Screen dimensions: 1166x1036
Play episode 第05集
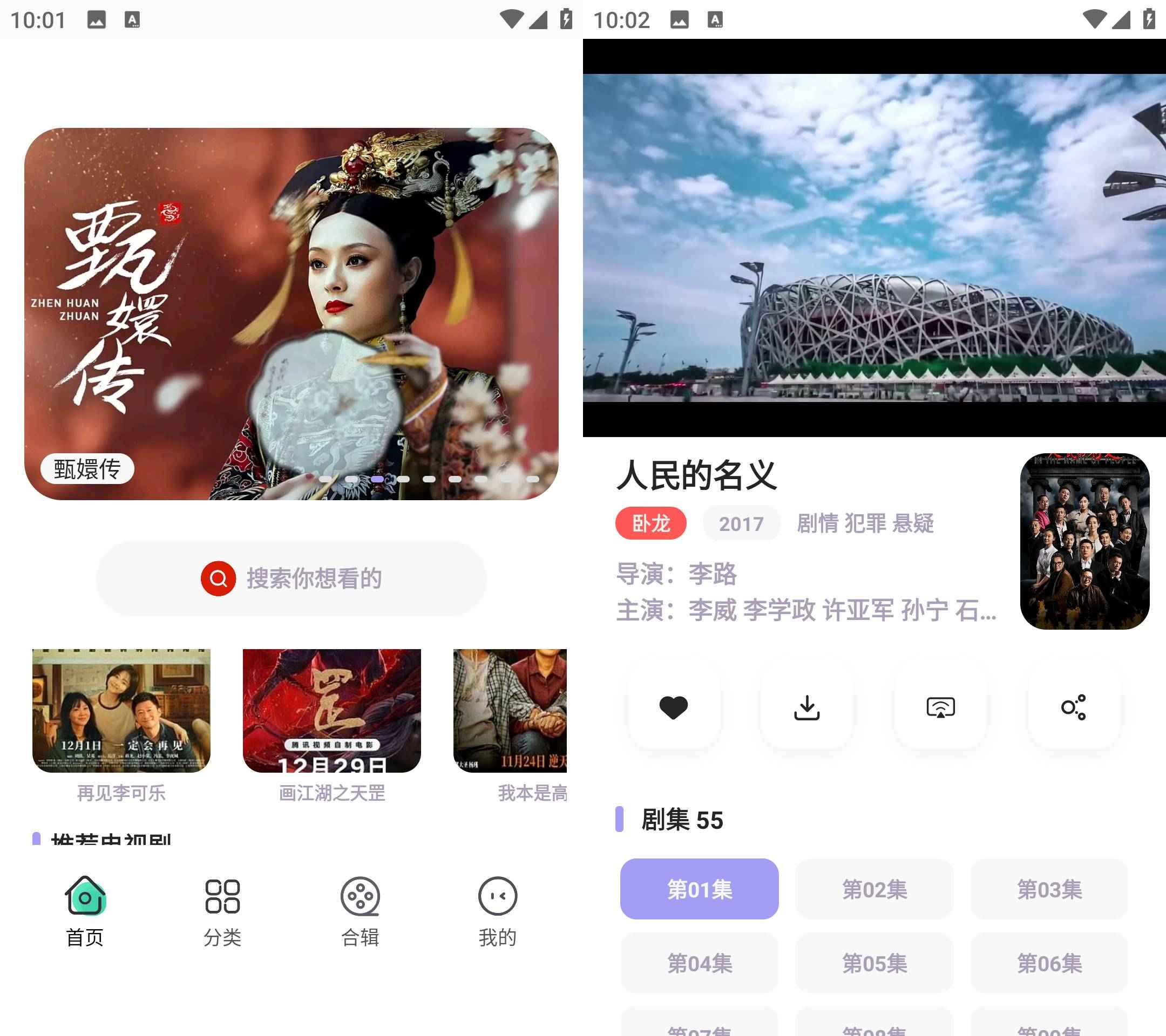pos(874,963)
